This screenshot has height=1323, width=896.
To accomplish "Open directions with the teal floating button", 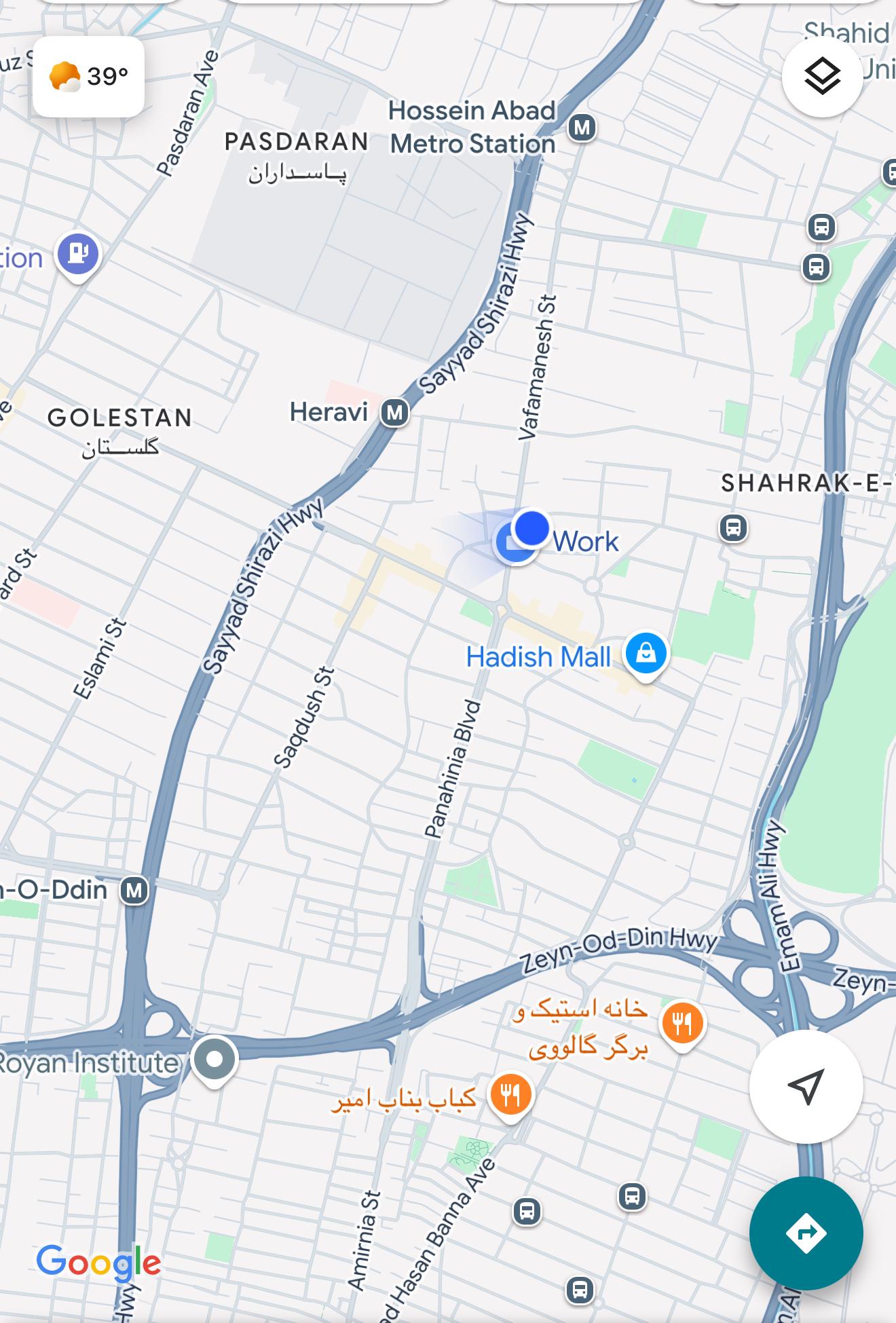I will tap(806, 1233).
